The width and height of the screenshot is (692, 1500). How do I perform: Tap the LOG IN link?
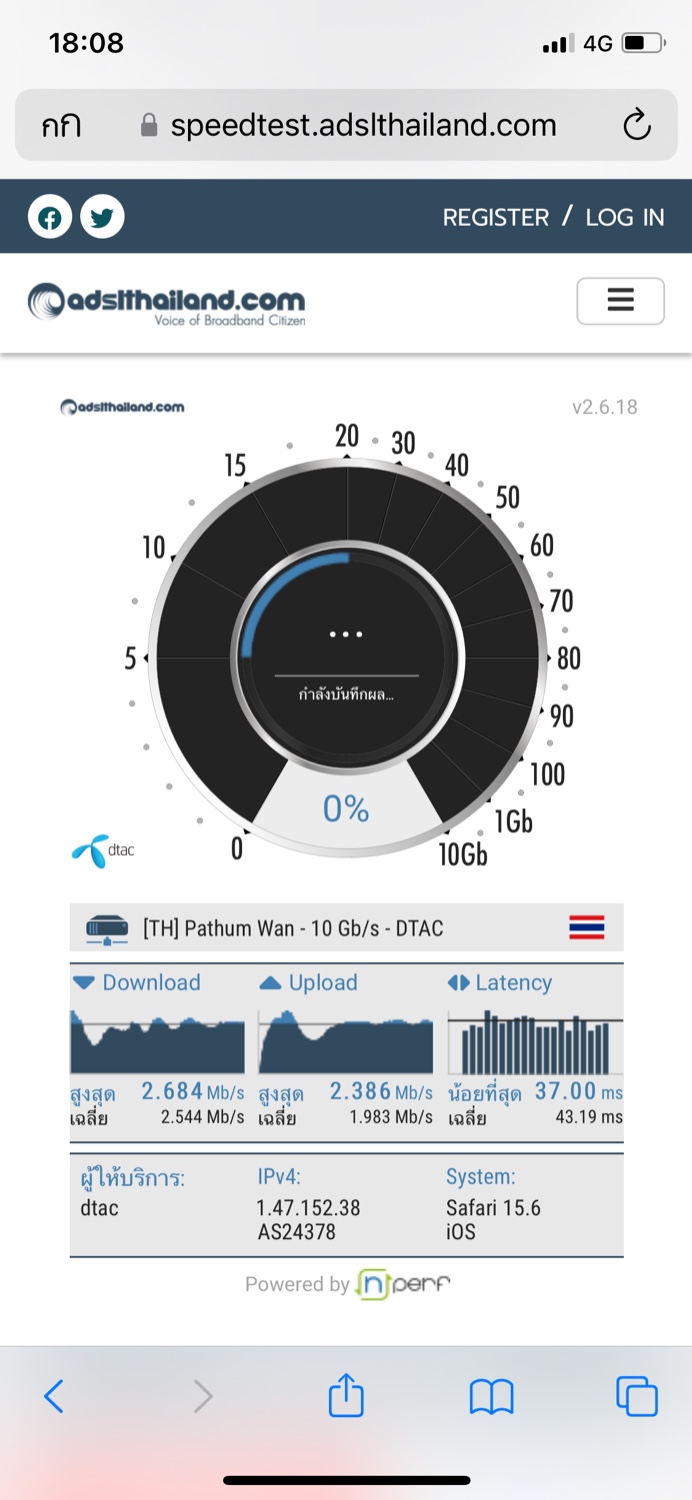pyautogui.click(x=625, y=217)
